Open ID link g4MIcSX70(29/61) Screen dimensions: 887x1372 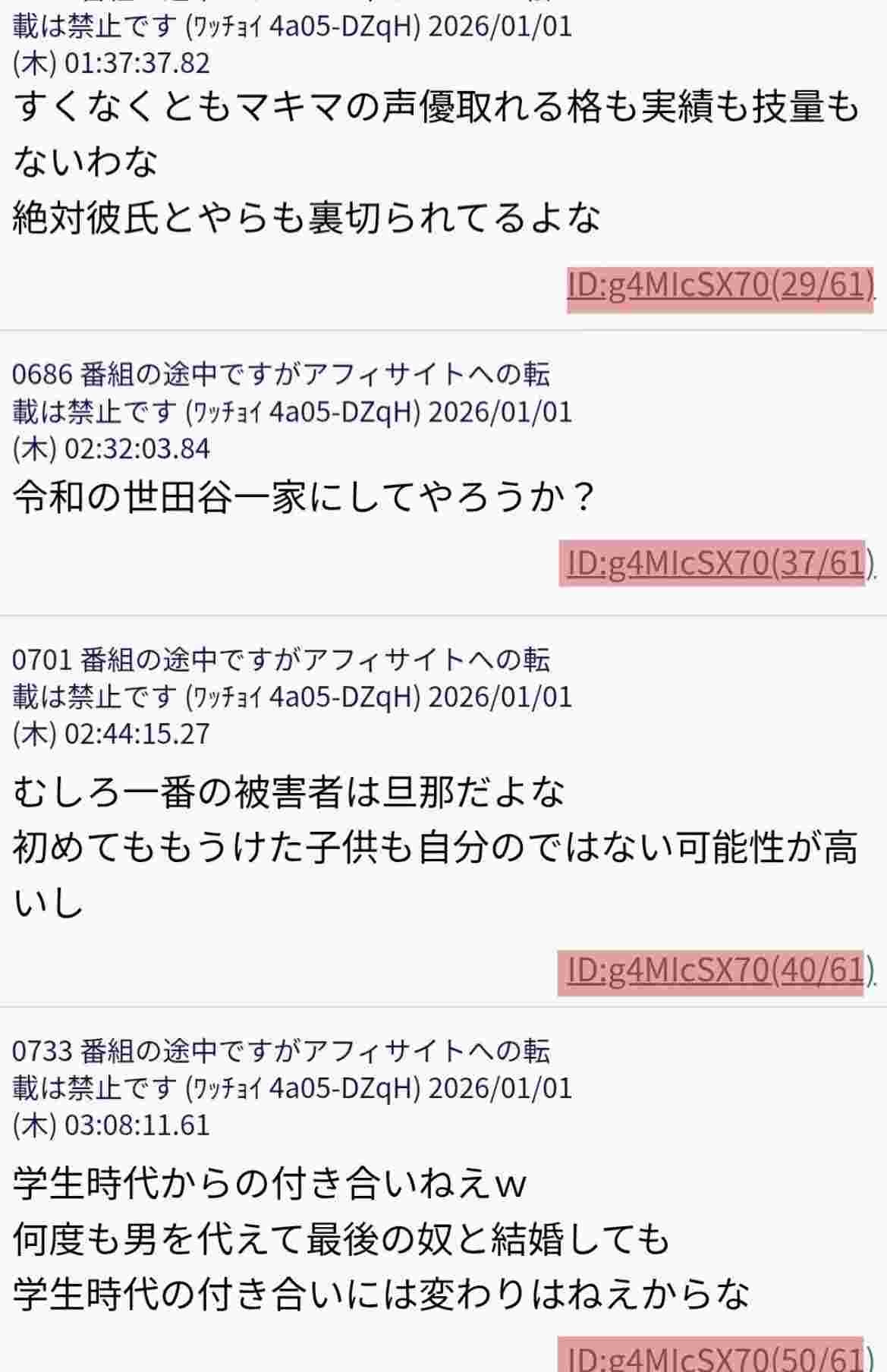click(719, 285)
